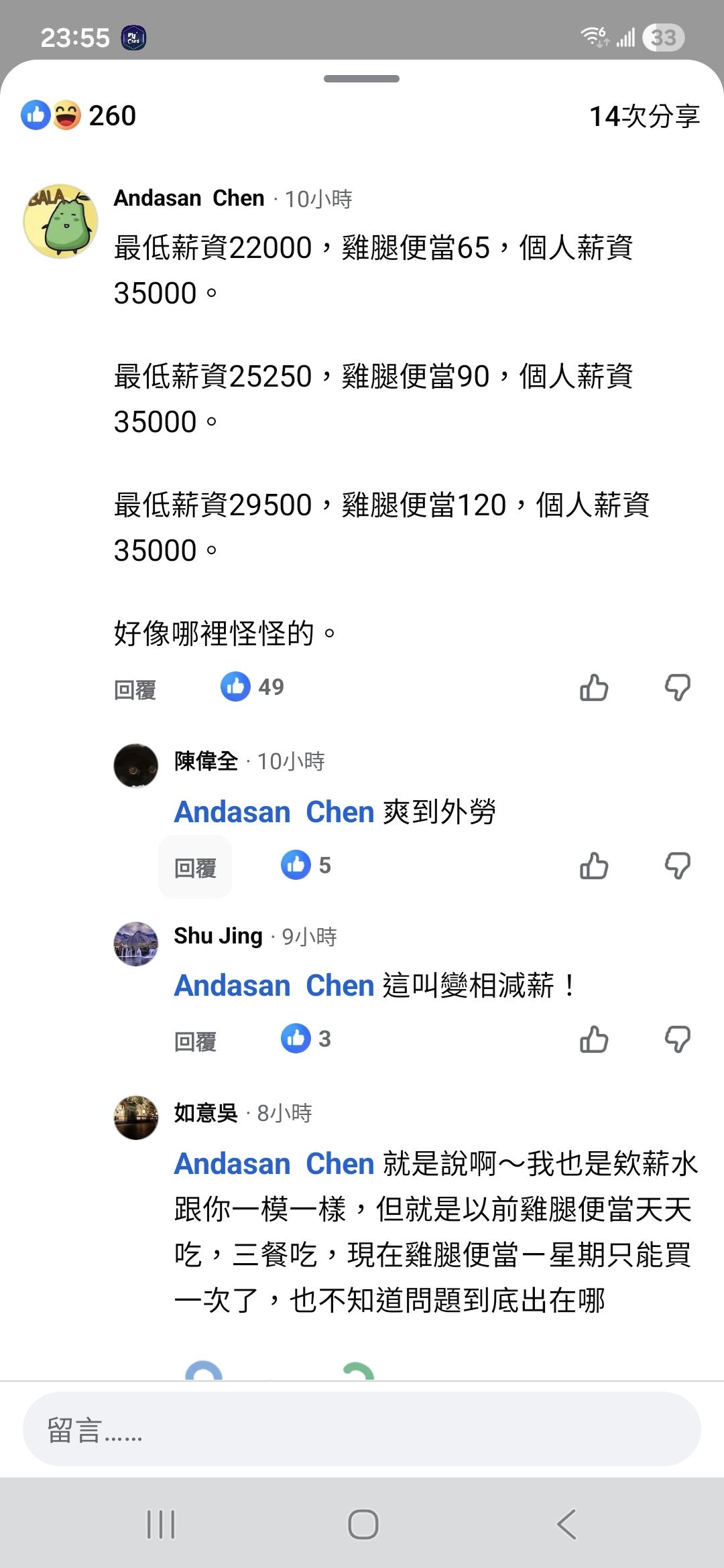The image size is (724, 1568).
Task: Dislike 陳偉全's comment
Action: click(677, 866)
